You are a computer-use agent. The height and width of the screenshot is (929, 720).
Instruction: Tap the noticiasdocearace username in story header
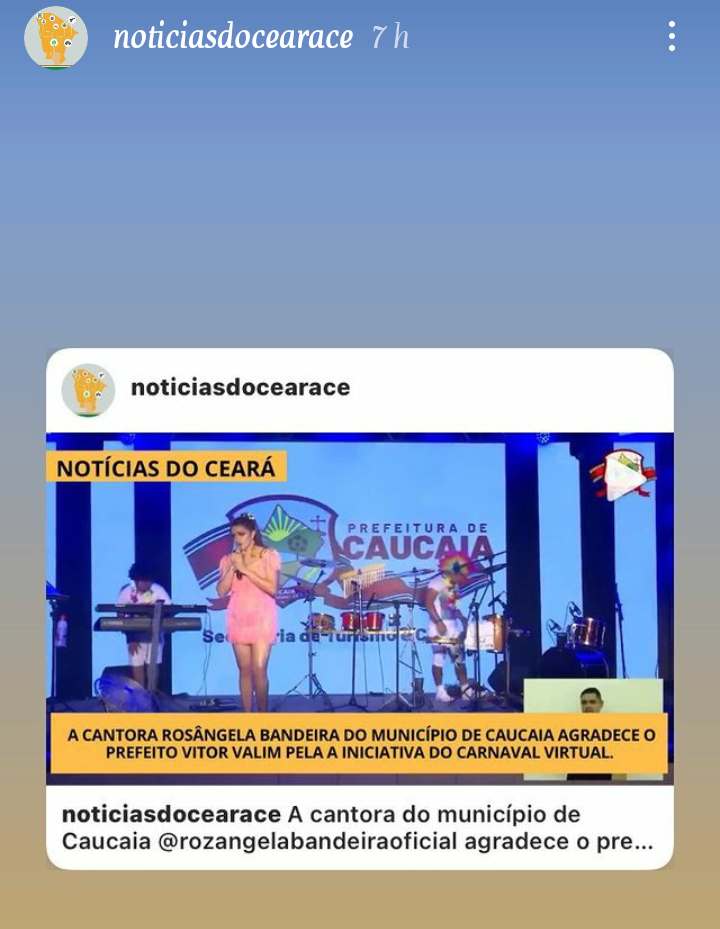(232, 38)
